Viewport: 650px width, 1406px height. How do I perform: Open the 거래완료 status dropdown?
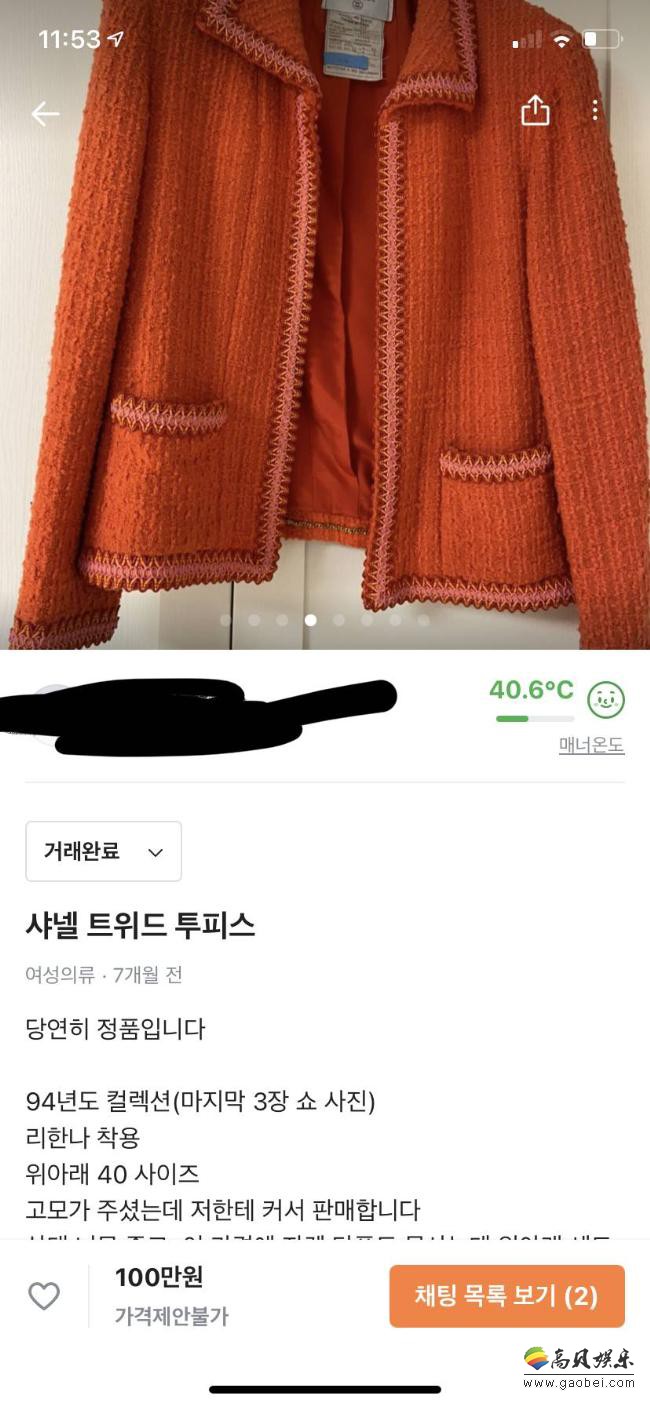coord(103,851)
